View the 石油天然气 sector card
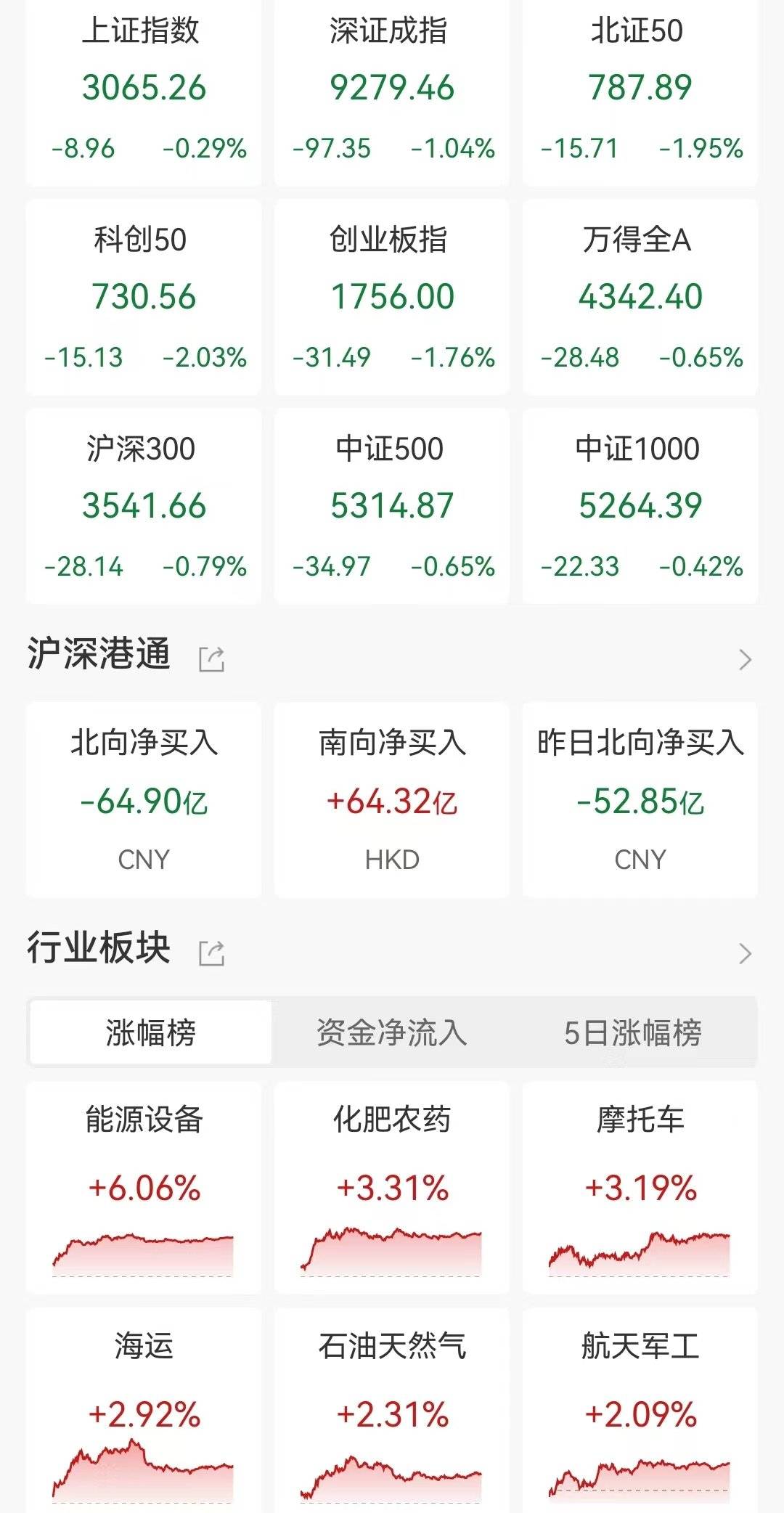Image resolution: width=784 pixels, height=1513 pixels. tap(392, 1410)
